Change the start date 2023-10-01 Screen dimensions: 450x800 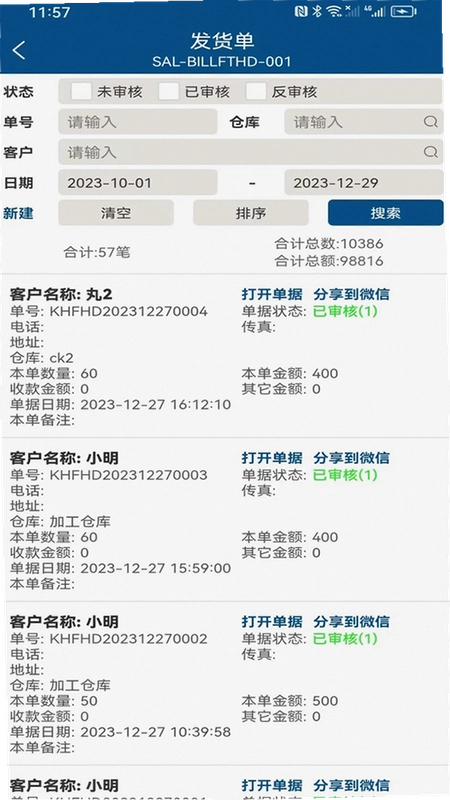(x=138, y=183)
